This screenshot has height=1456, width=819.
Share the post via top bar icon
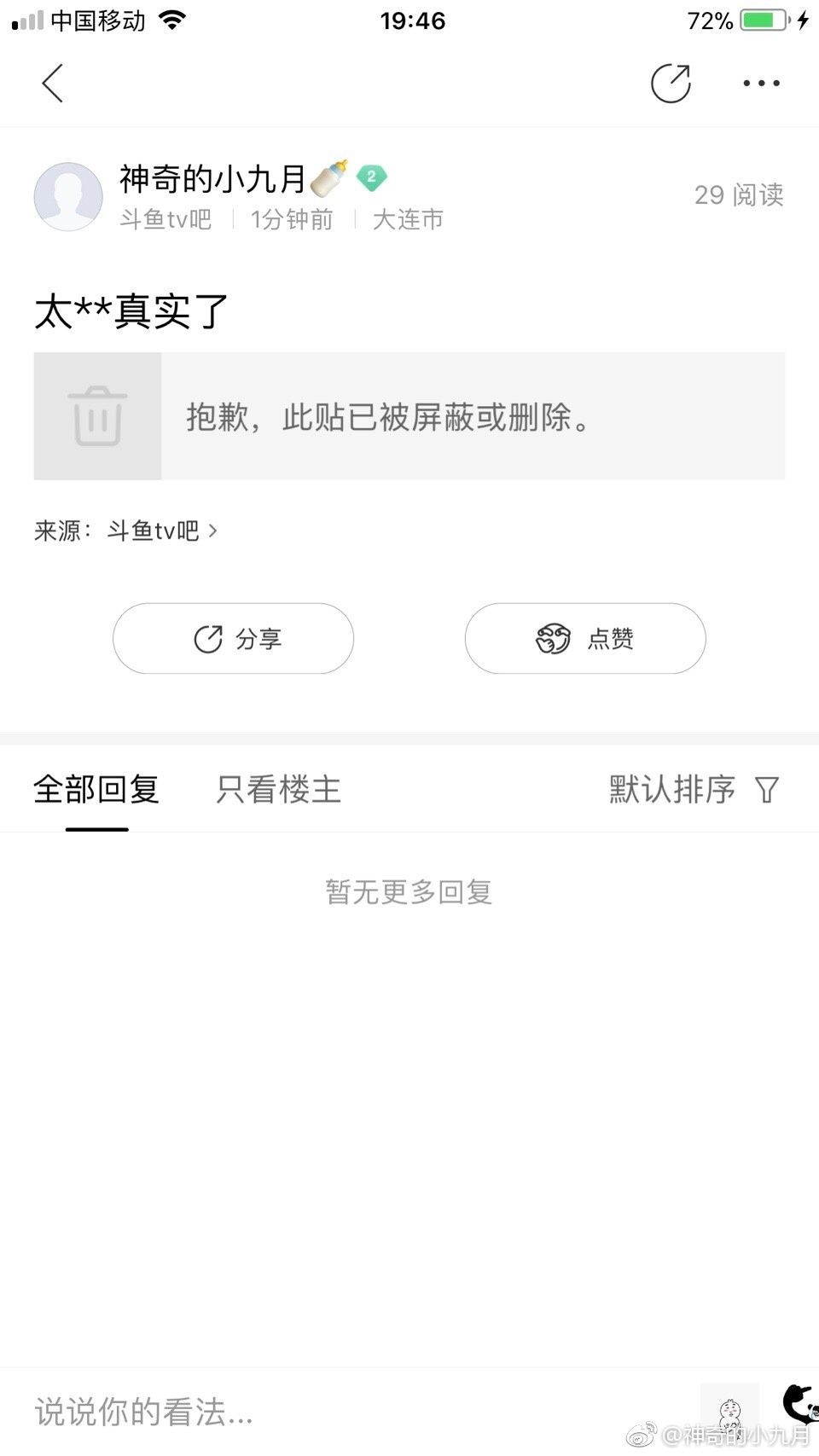pyautogui.click(x=670, y=84)
